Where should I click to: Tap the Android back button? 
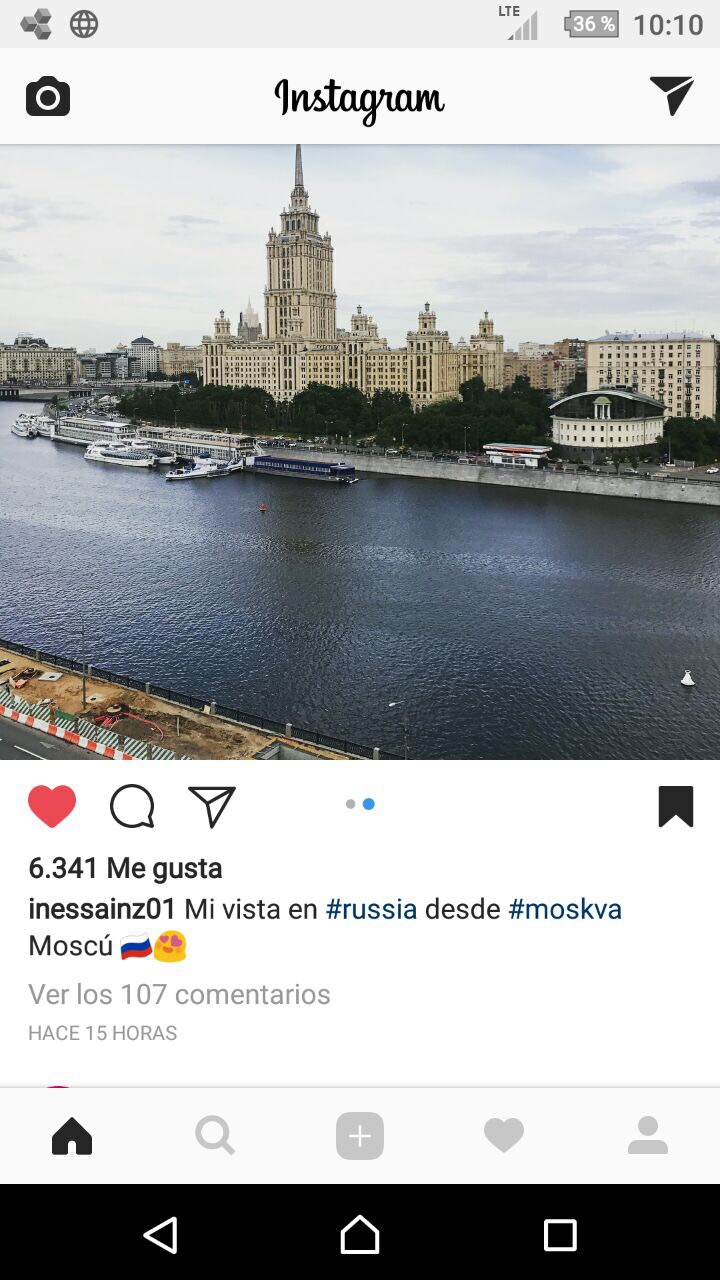click(160, 1235)
